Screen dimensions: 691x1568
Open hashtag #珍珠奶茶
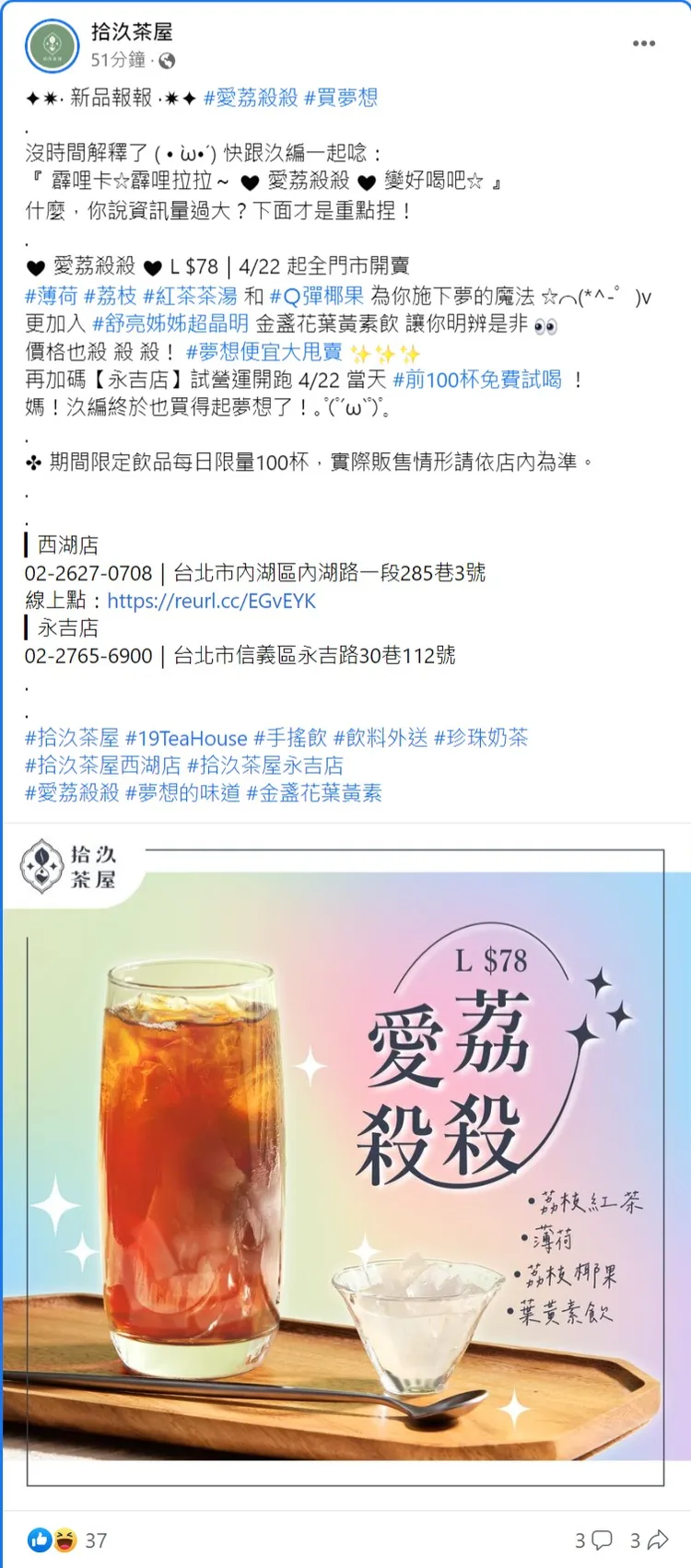point(481,738)
